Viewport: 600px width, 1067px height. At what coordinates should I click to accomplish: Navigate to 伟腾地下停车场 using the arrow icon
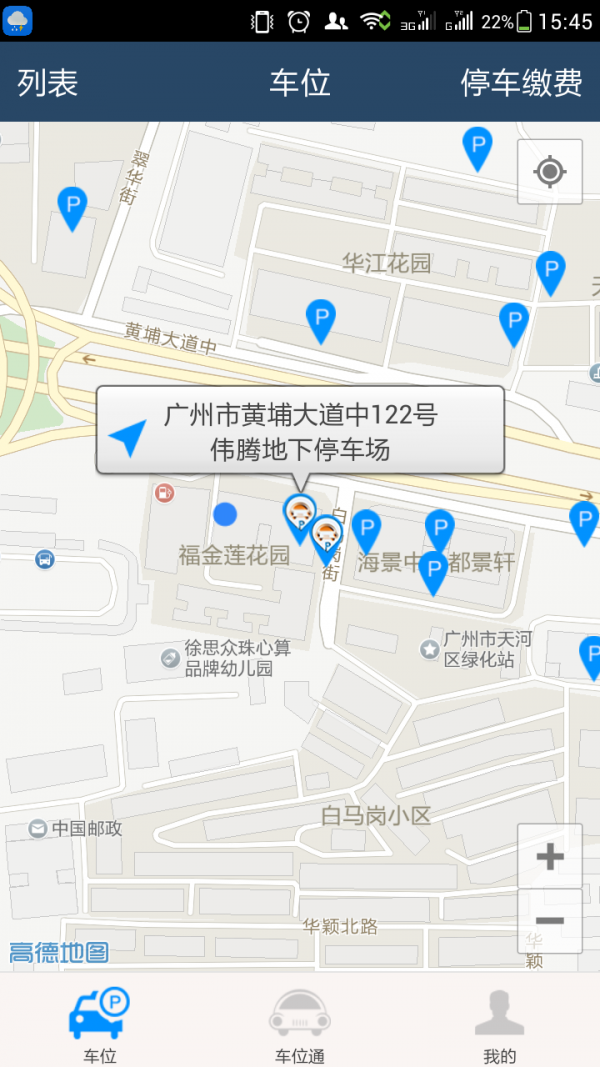pos(128,437)
